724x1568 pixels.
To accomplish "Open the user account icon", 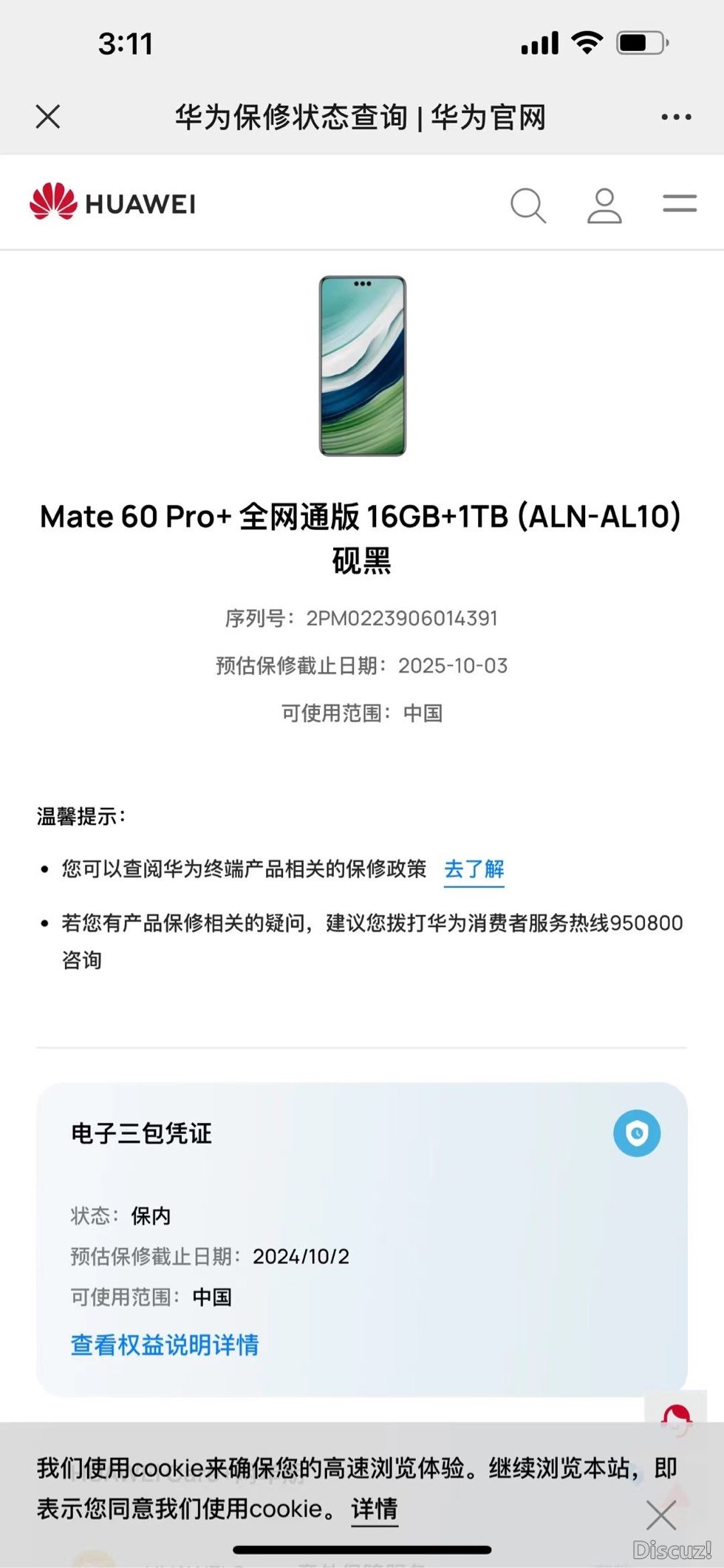I will click(604, 205).
